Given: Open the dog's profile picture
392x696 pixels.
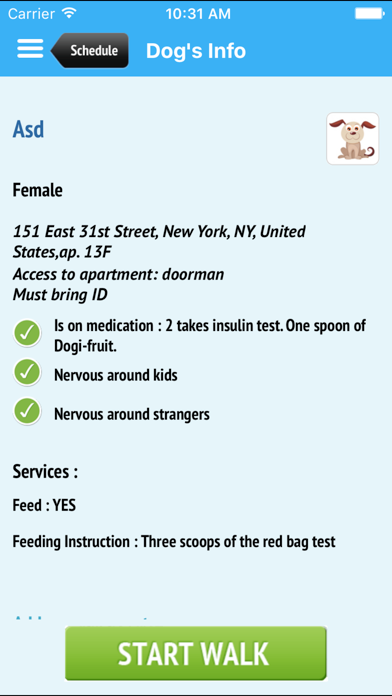Looking at the screenshot, I should click(353, 138).
